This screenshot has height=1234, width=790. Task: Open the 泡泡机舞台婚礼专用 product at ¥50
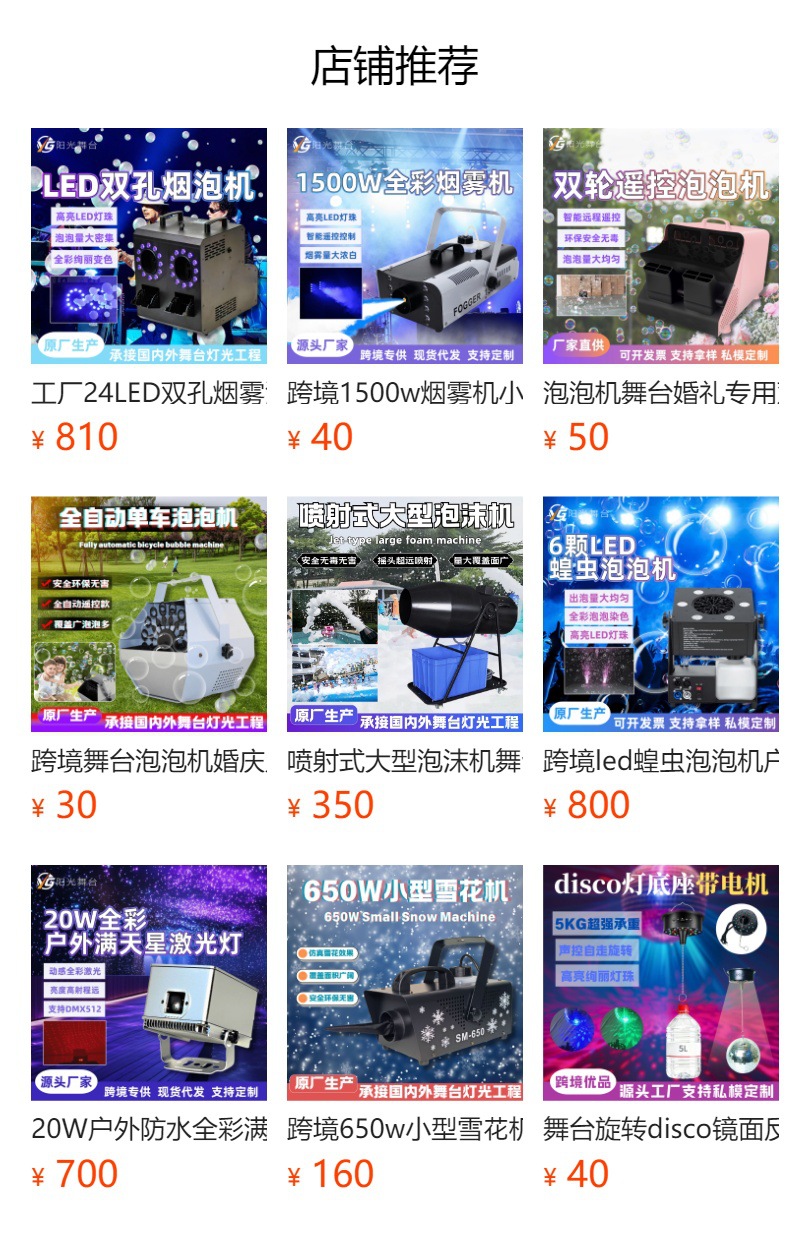click(661, 246)
